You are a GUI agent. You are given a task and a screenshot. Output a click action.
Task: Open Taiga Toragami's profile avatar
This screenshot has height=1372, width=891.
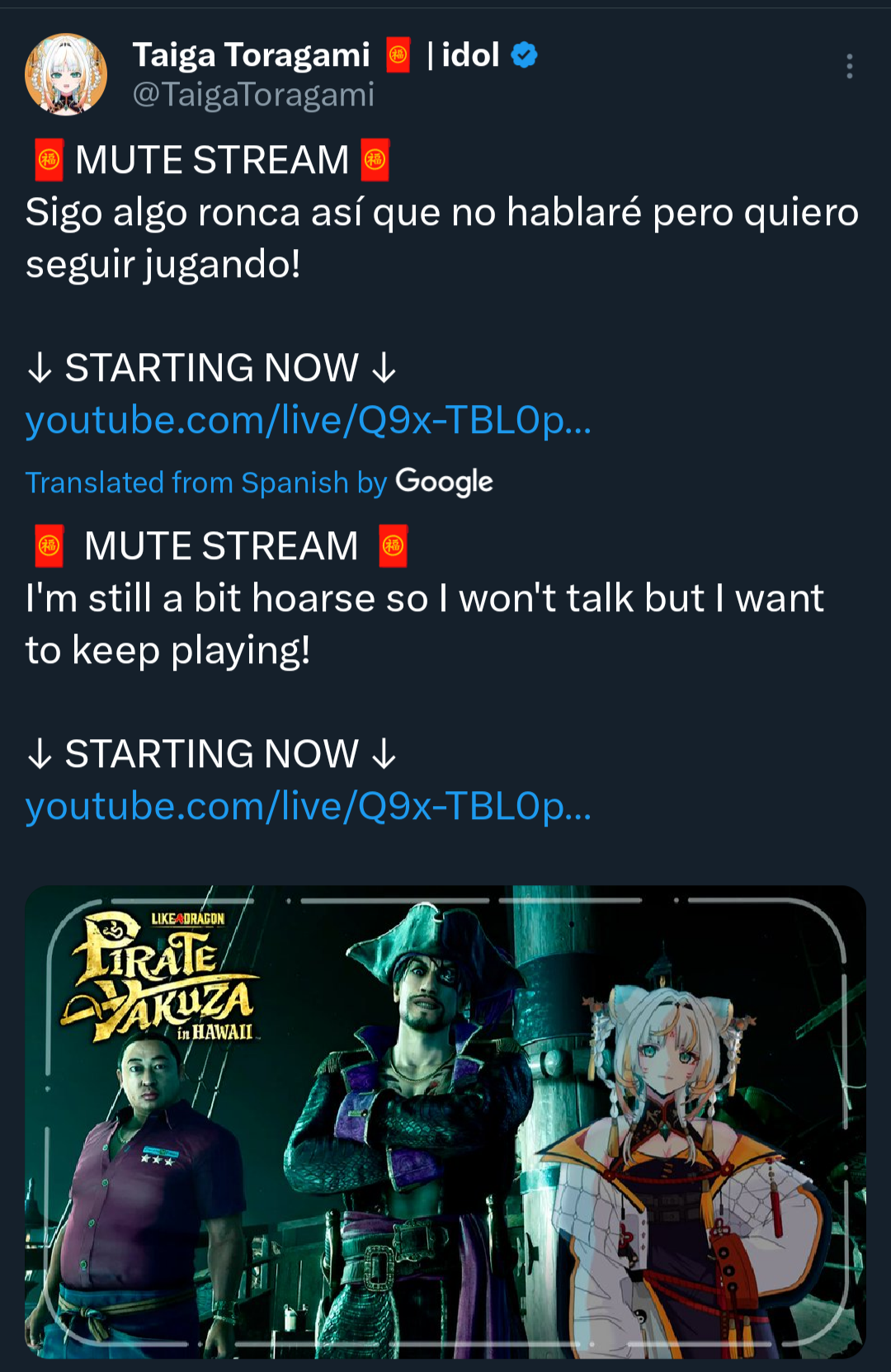[x=66, y=74]
